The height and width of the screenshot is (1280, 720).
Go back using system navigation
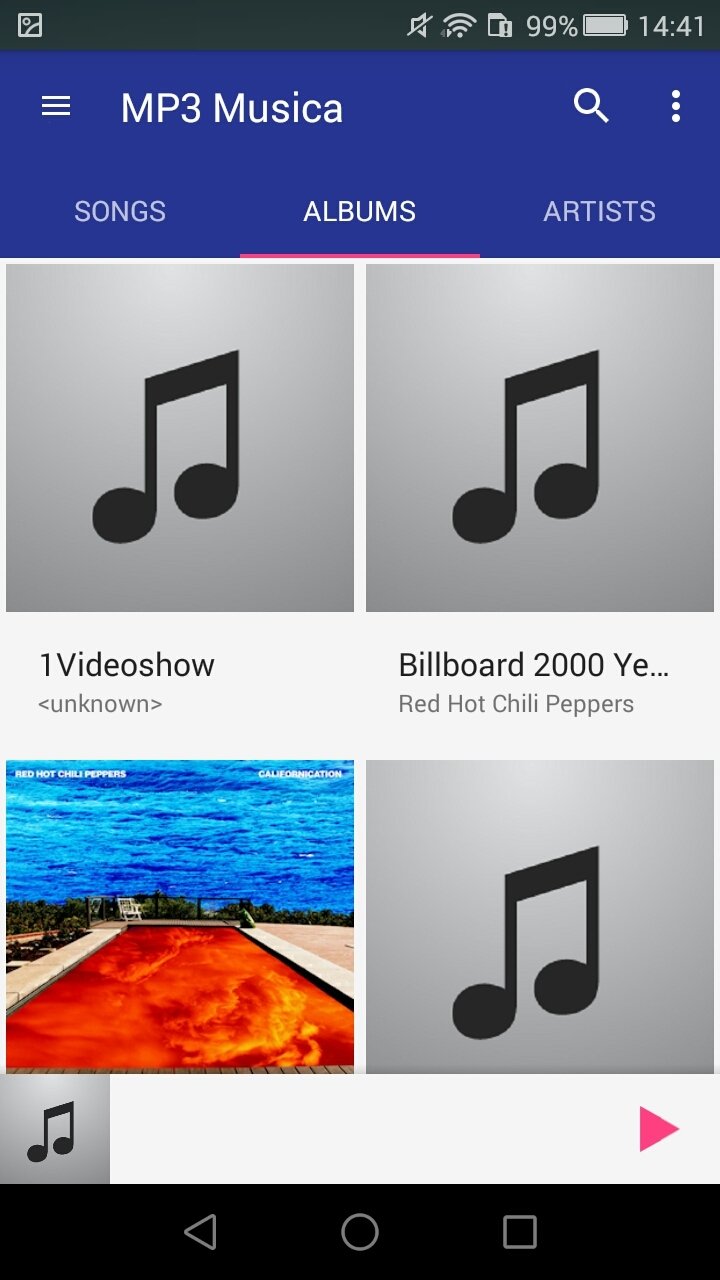201,1232
